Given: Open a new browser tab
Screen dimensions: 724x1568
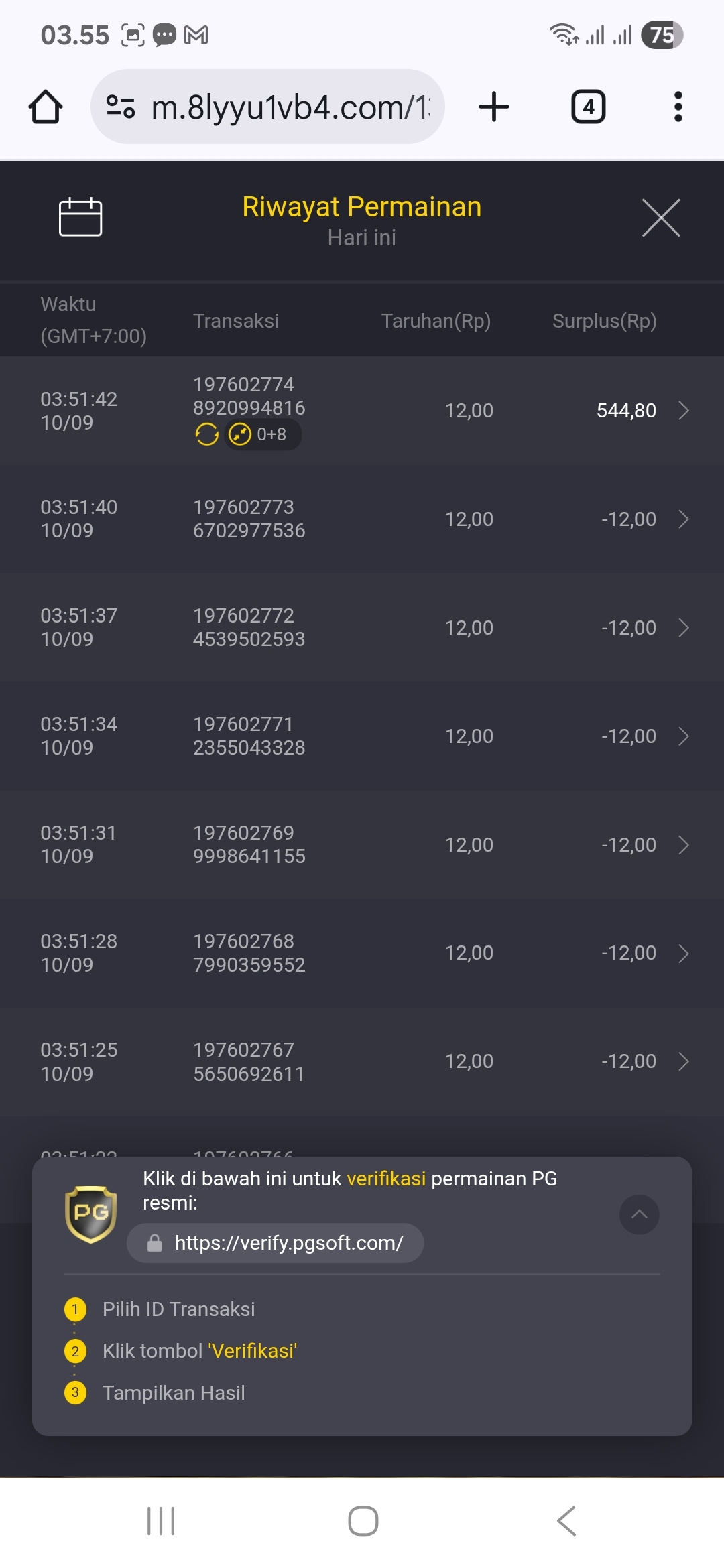Looking at the screenshot, I should pyautogui.click(x=494, y=107).
